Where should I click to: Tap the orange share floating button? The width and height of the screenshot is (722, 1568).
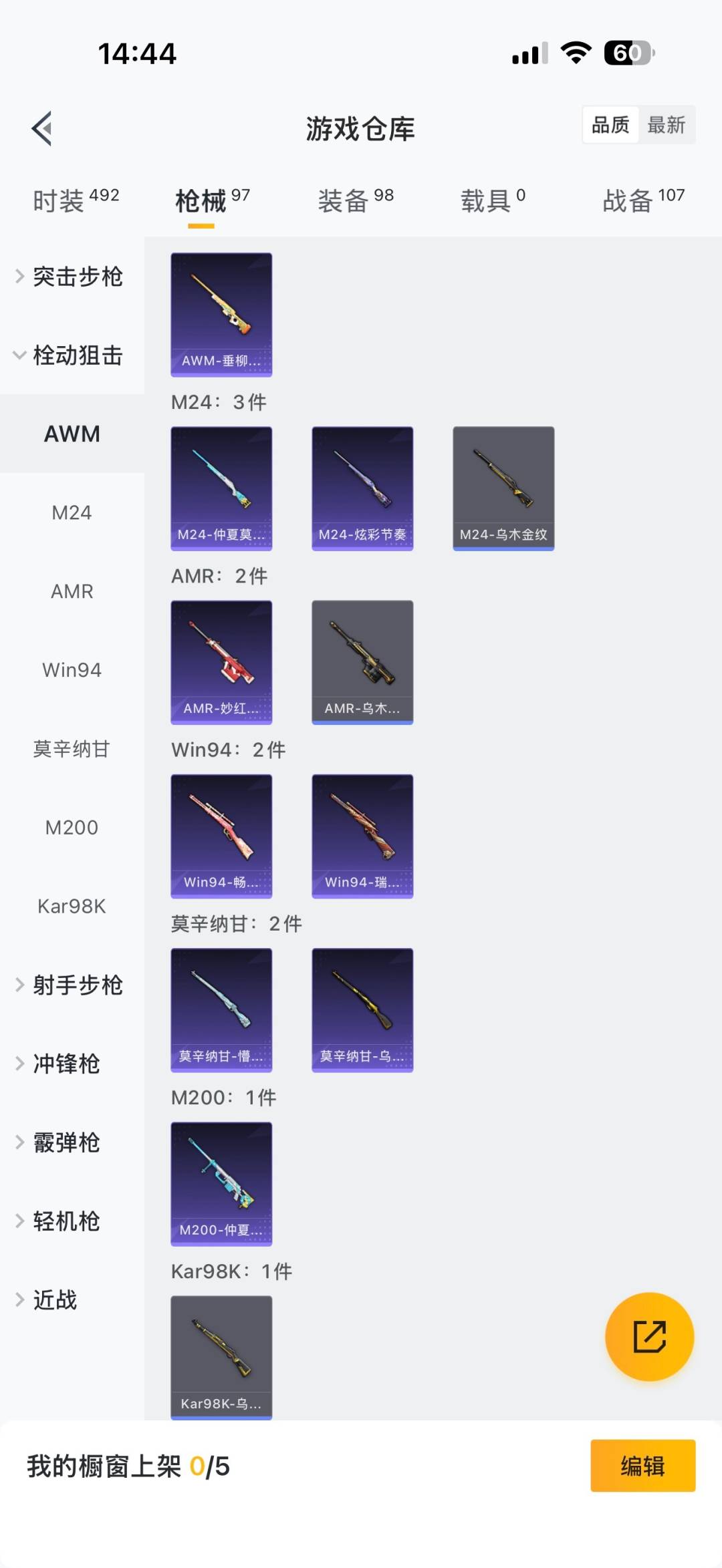click(x=649, y=1336)
